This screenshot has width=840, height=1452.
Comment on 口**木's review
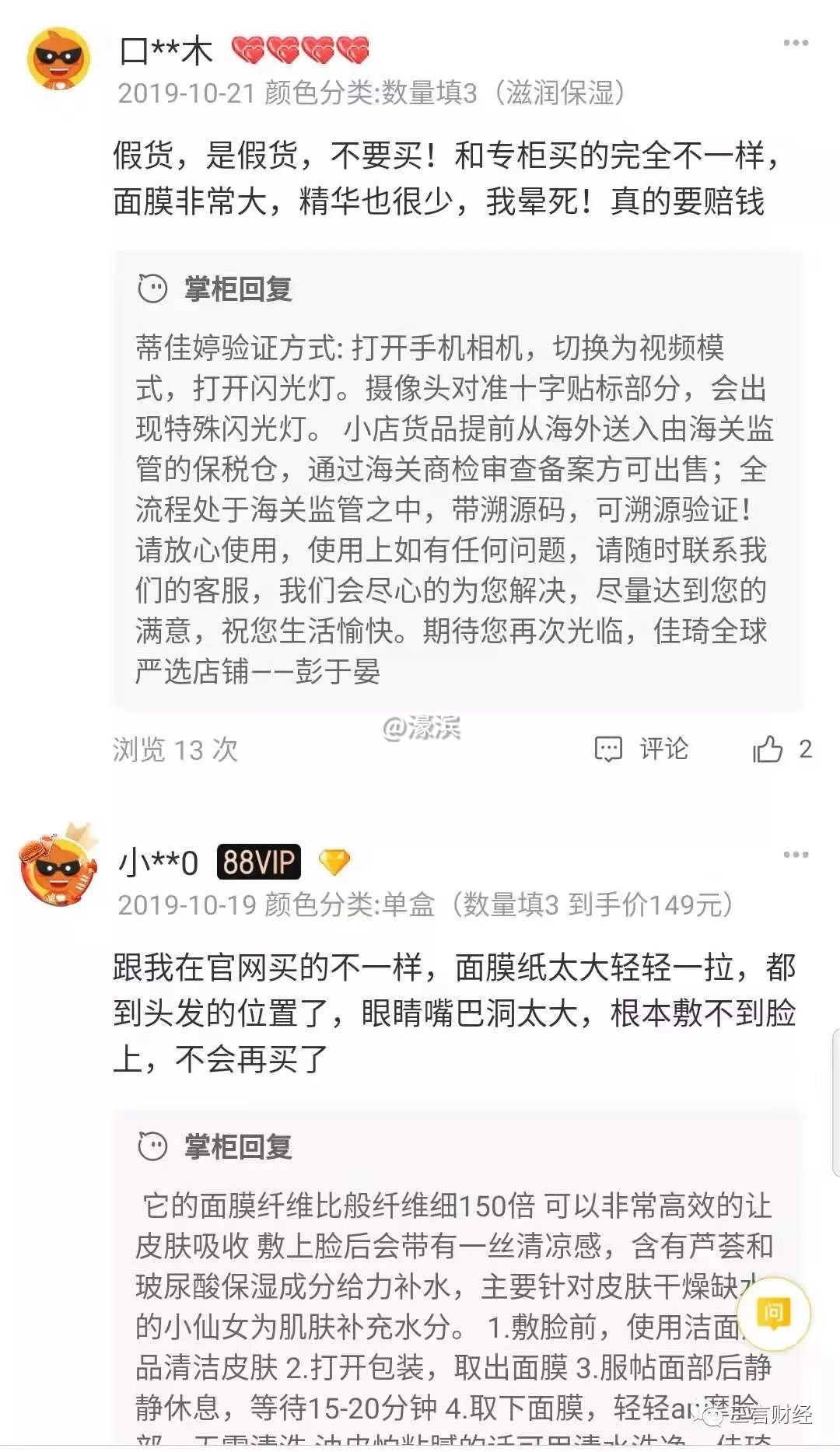642,749
